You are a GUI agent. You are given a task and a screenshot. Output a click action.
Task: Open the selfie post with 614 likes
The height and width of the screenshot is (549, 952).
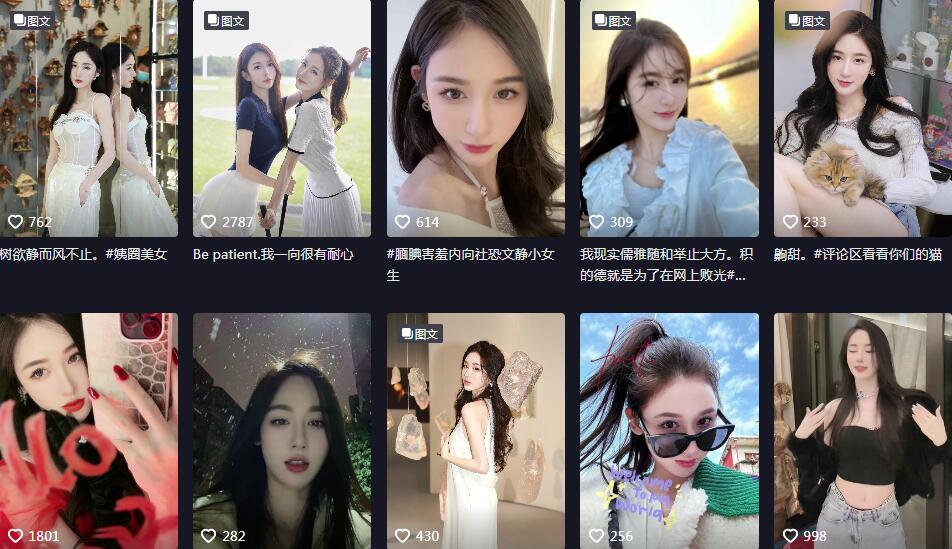475,118
